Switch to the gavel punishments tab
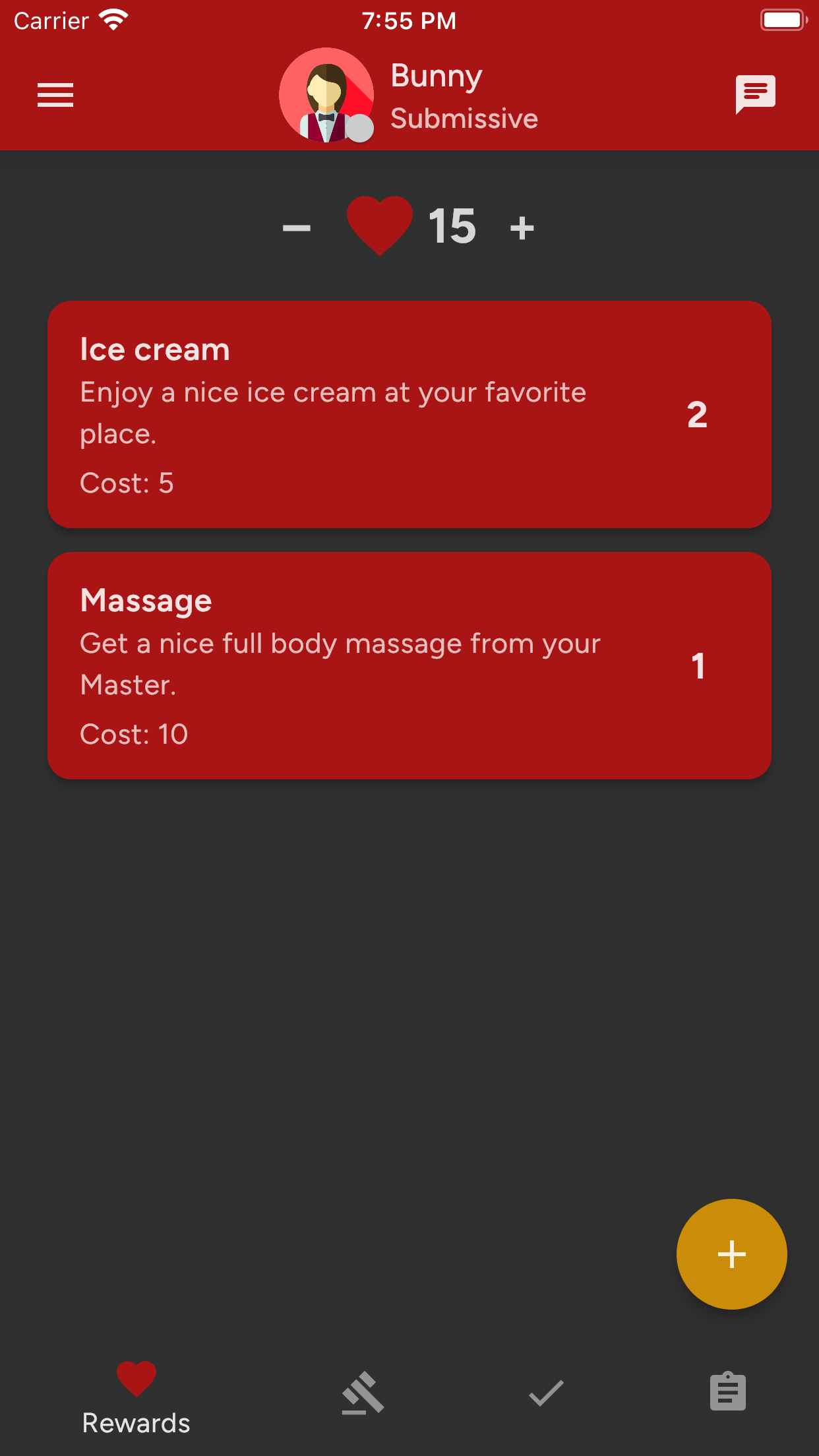Screen dimensions: 819x1456 [x=363, y=1393]
